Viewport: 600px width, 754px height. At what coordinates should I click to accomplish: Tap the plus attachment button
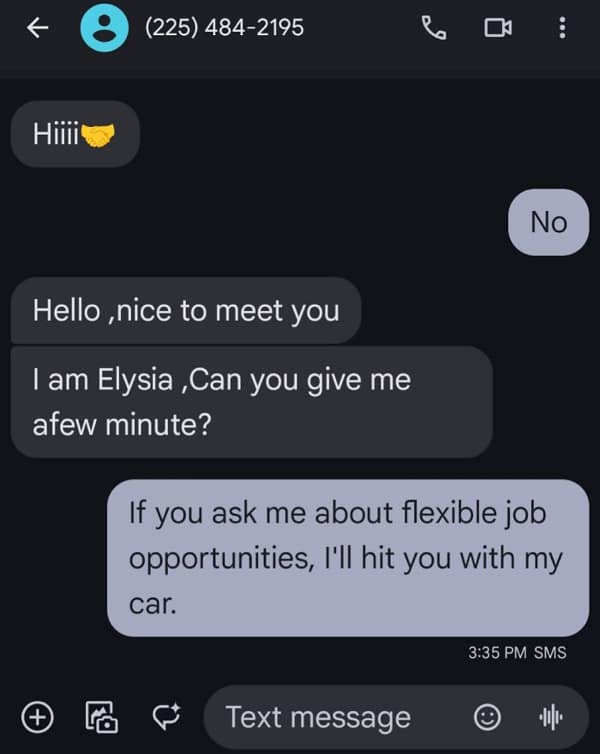(38, 717)
